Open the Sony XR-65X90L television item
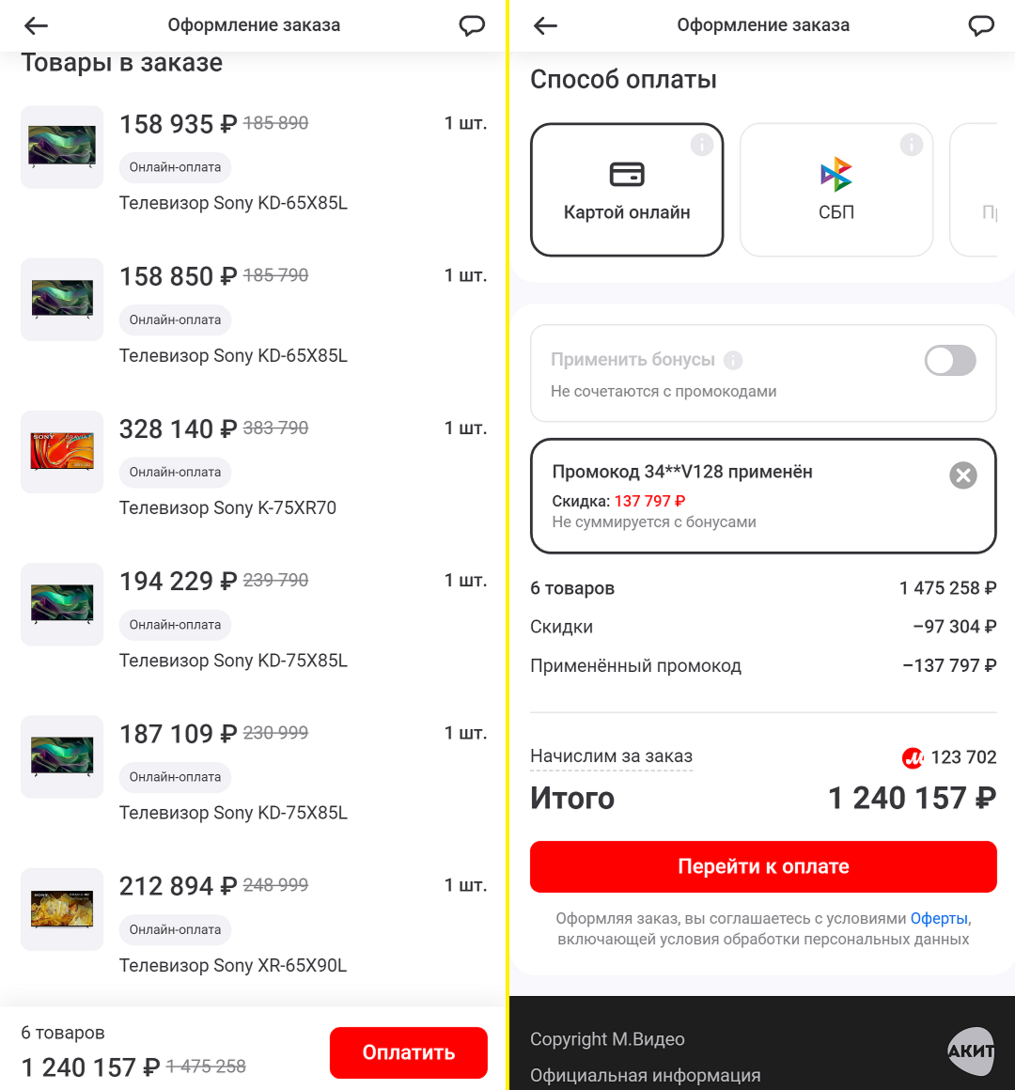This screenshot has width=1015, height=1090. point(233,966)
